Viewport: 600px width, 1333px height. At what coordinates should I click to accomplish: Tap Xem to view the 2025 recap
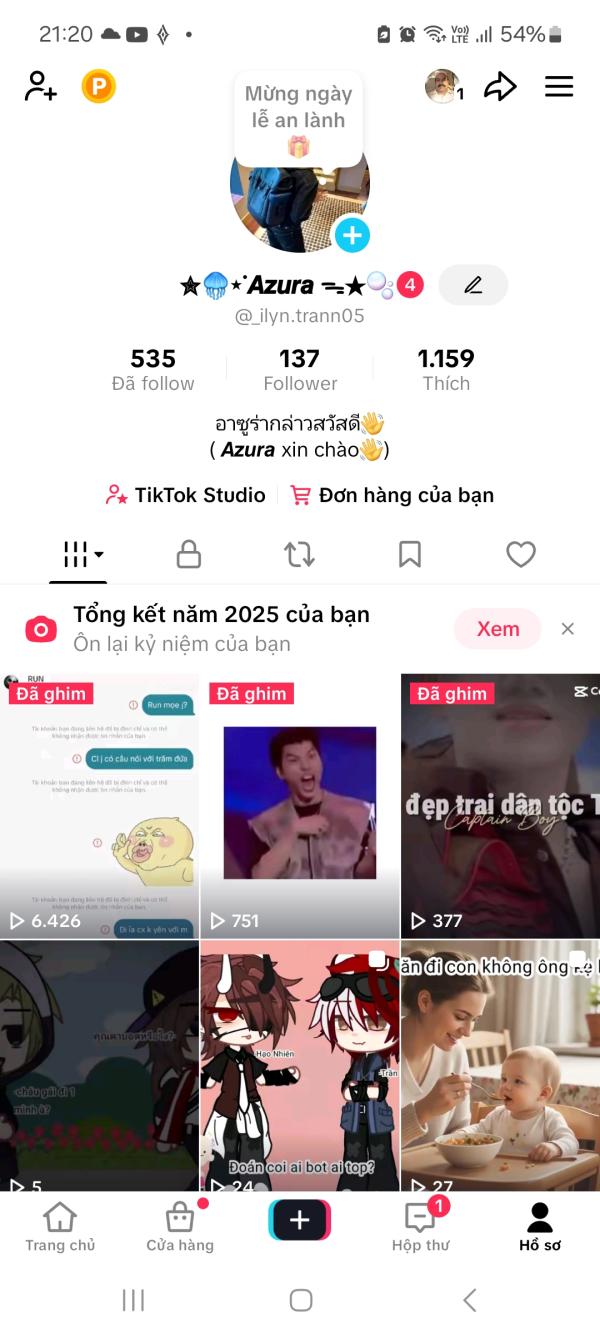tap(497, 629)
